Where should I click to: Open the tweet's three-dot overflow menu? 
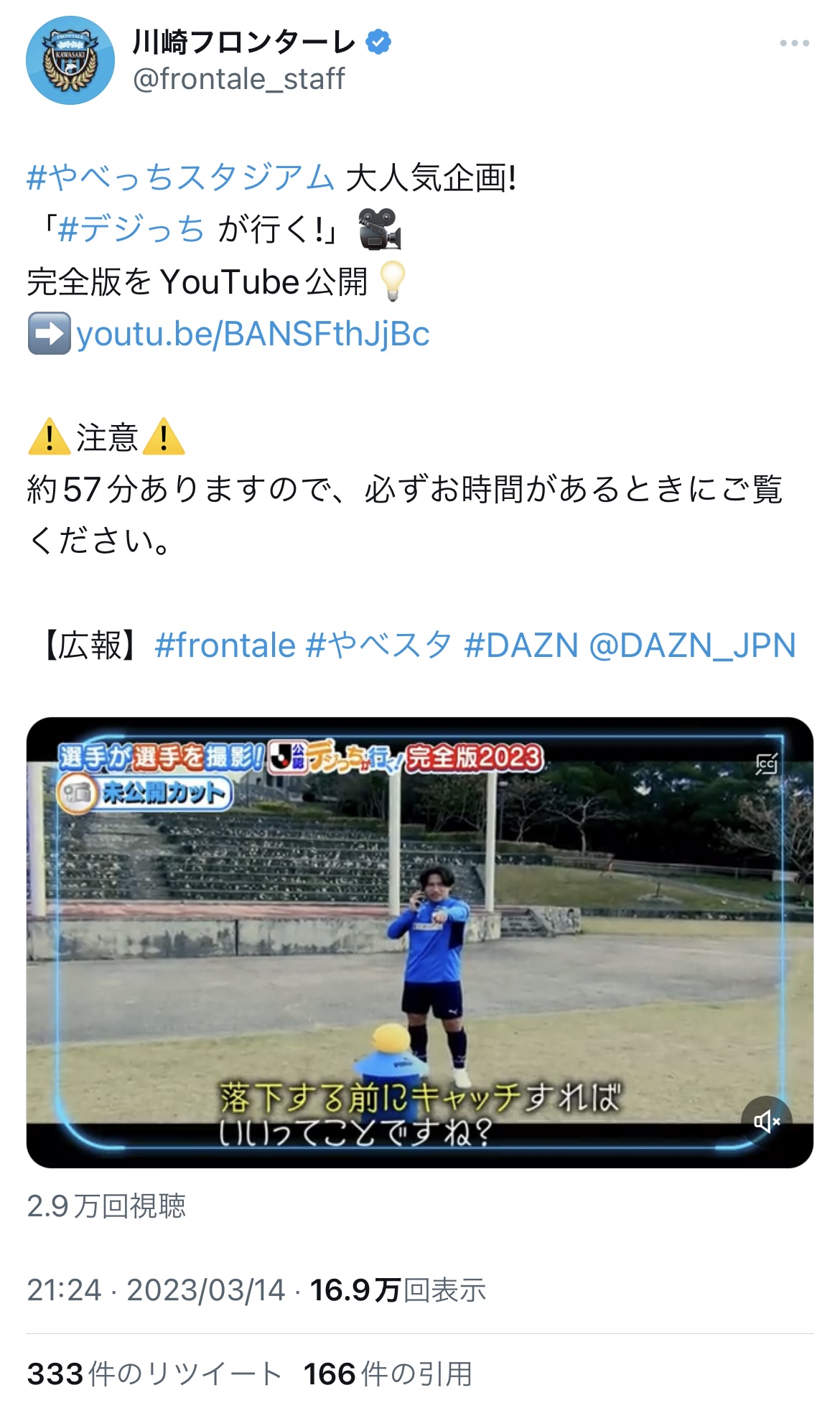794,44
